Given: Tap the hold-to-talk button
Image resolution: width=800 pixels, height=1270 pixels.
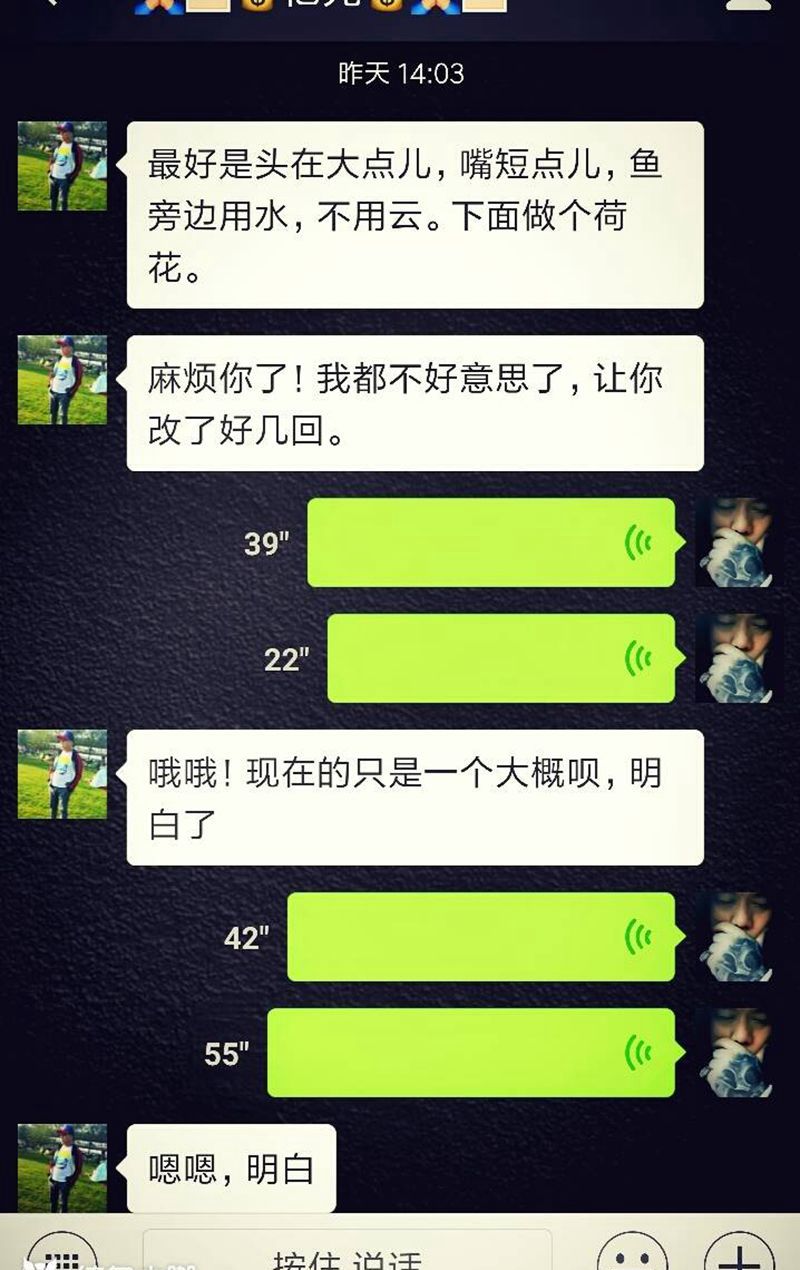Looking at the screenshot, I should 347,1253.
